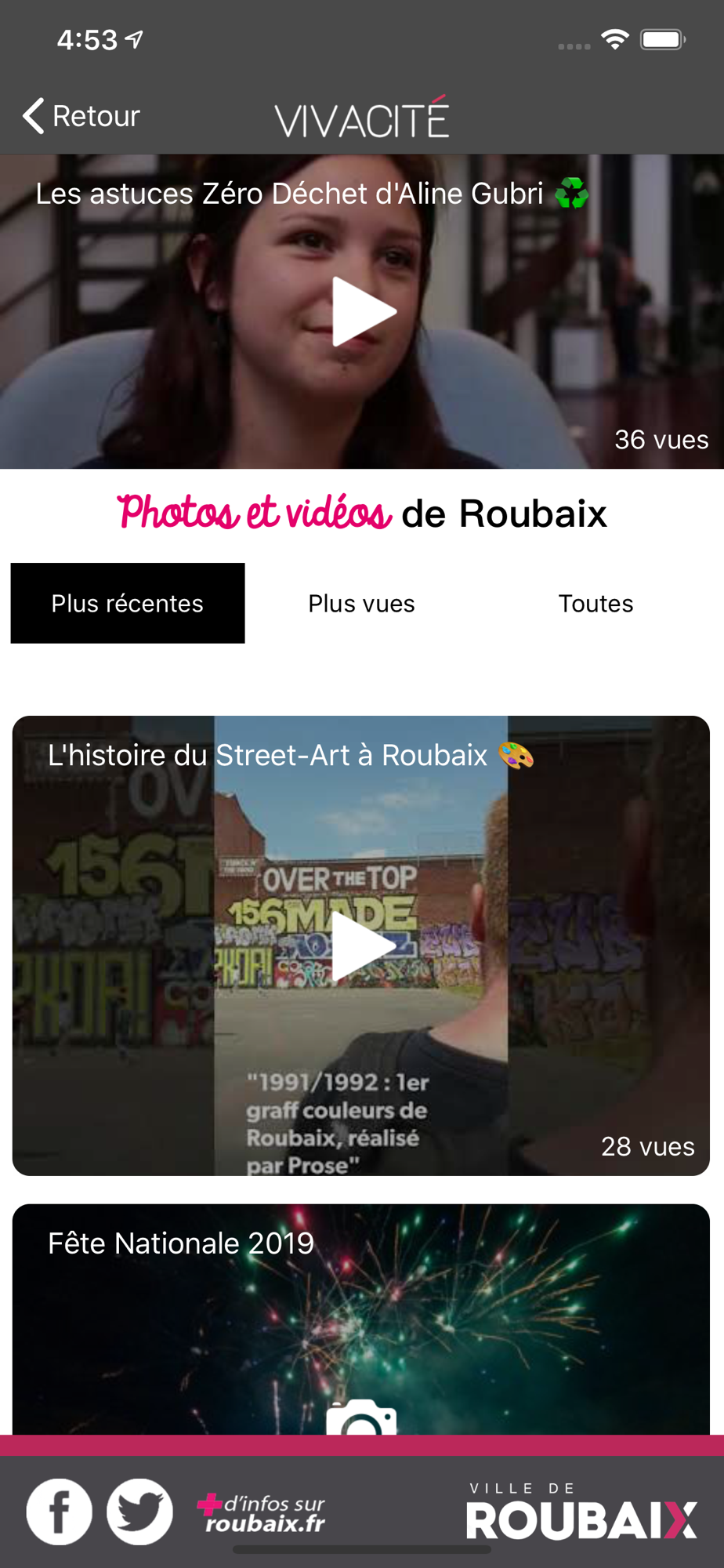Go back using Retour

[x=81, y=116]
